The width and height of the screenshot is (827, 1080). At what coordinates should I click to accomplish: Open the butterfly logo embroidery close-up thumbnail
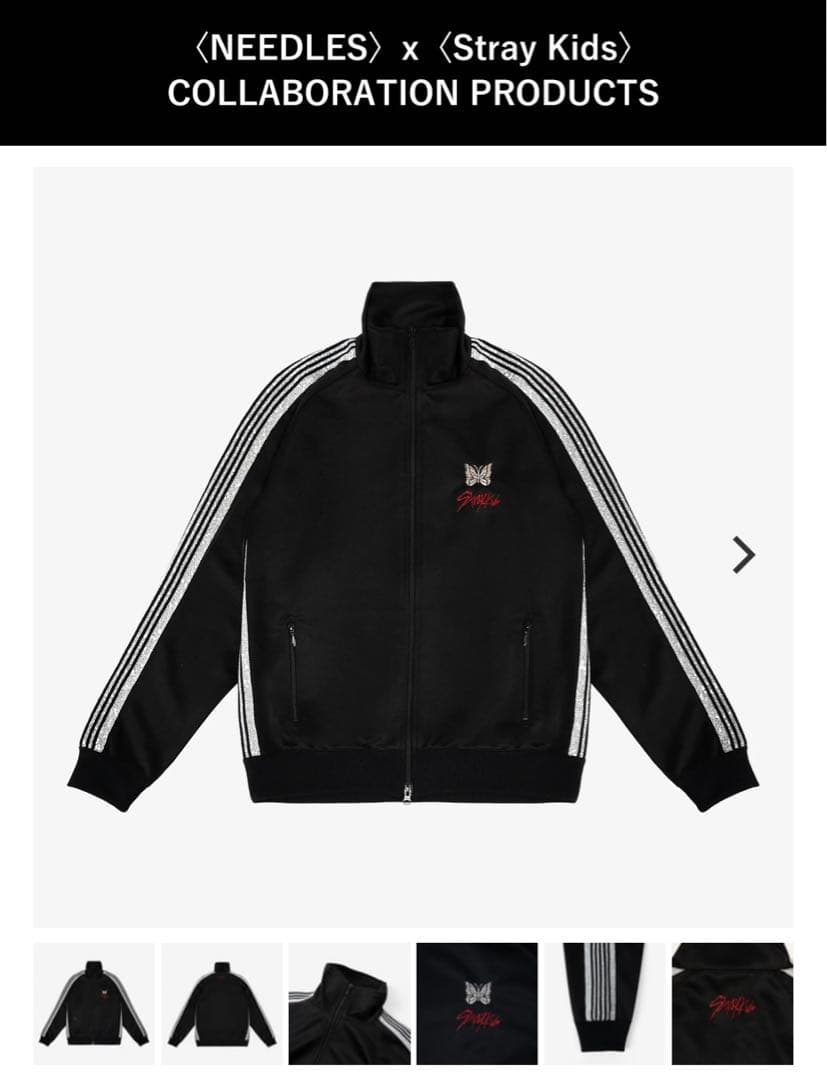tap(477, 1003)
